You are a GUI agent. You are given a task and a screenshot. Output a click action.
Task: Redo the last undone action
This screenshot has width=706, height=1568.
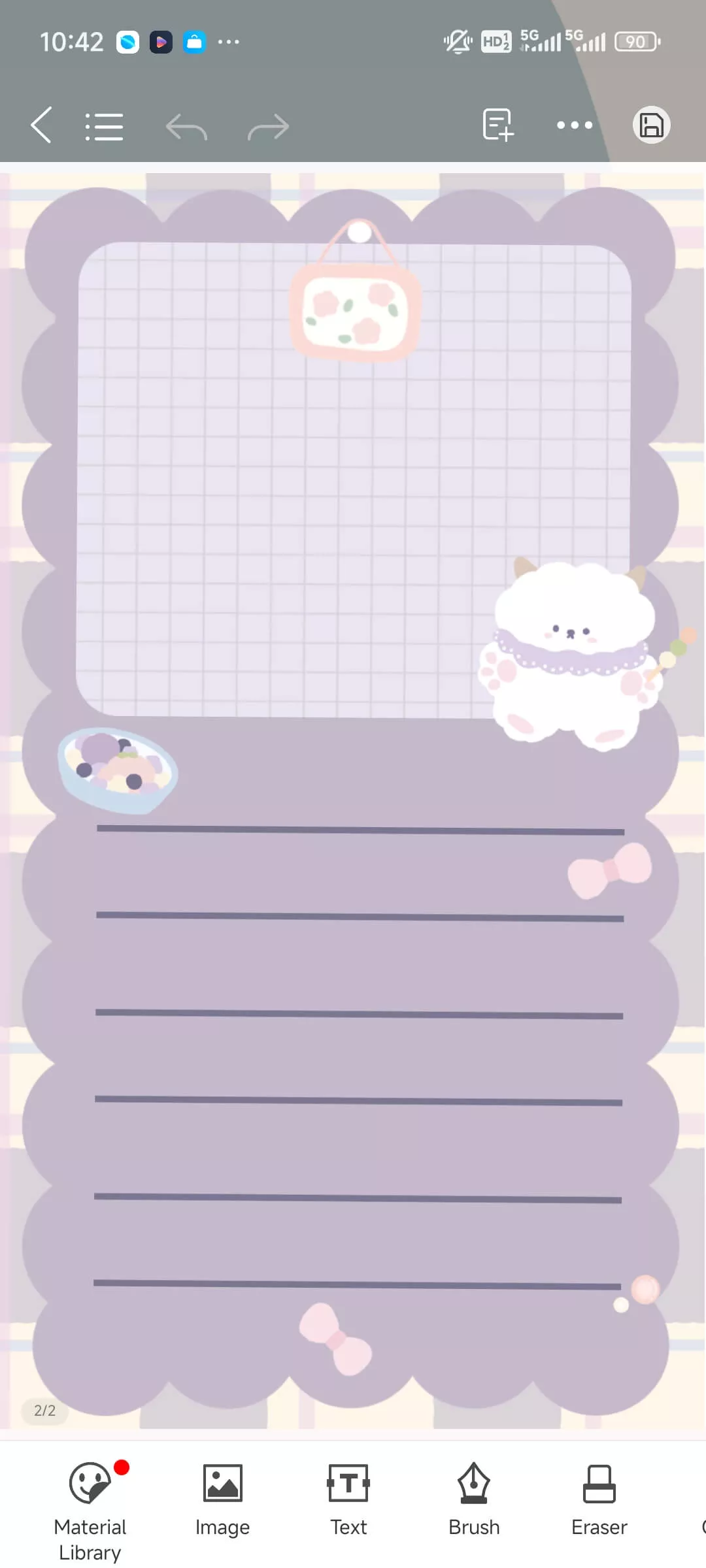[268, 127]
